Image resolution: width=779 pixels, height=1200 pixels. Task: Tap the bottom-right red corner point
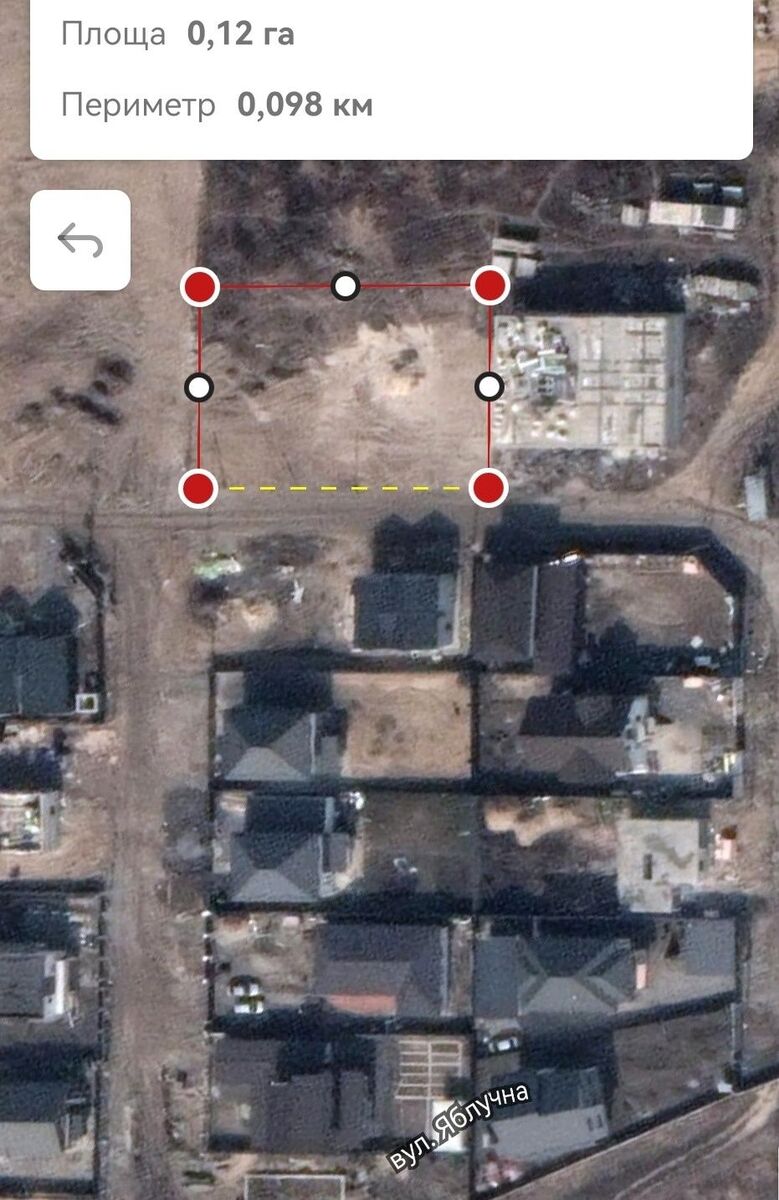[x=488, y=489]
